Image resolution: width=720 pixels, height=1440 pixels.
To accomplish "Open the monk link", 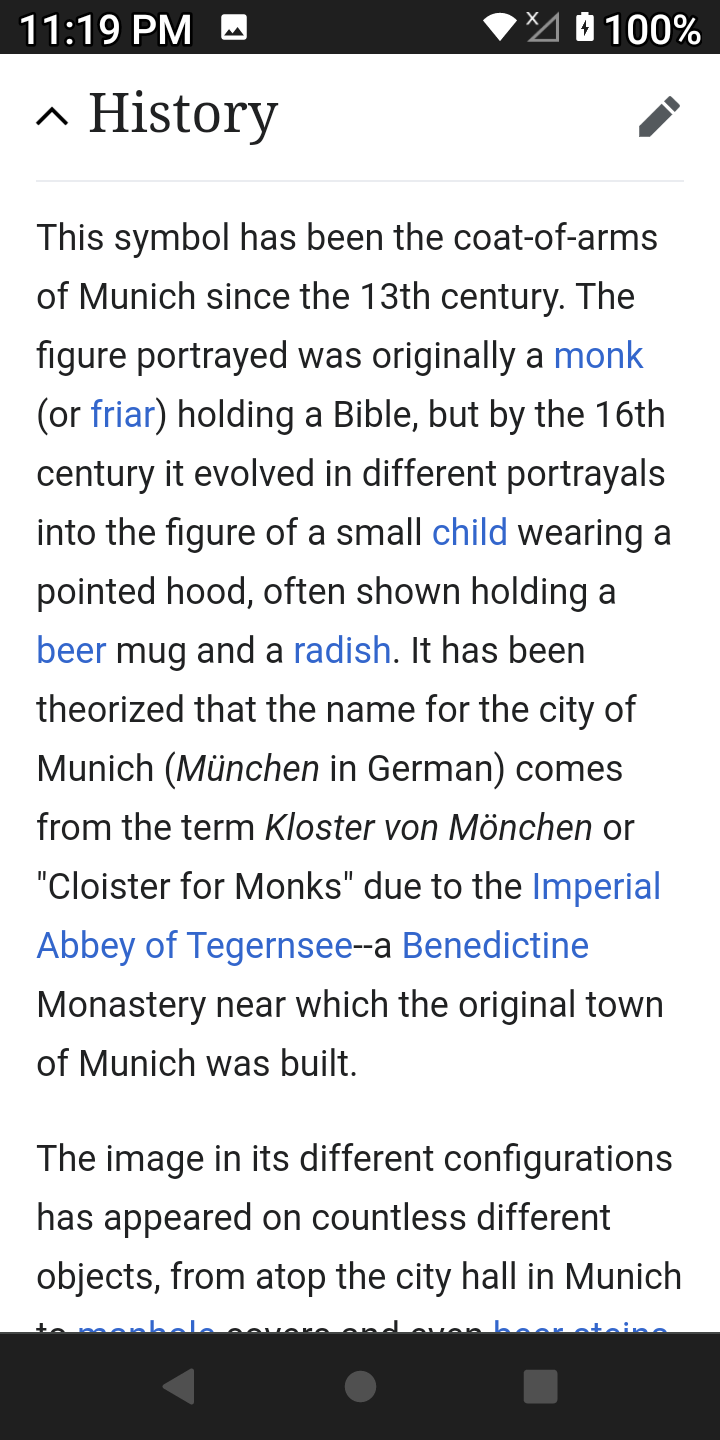I will tap(598, 356).
